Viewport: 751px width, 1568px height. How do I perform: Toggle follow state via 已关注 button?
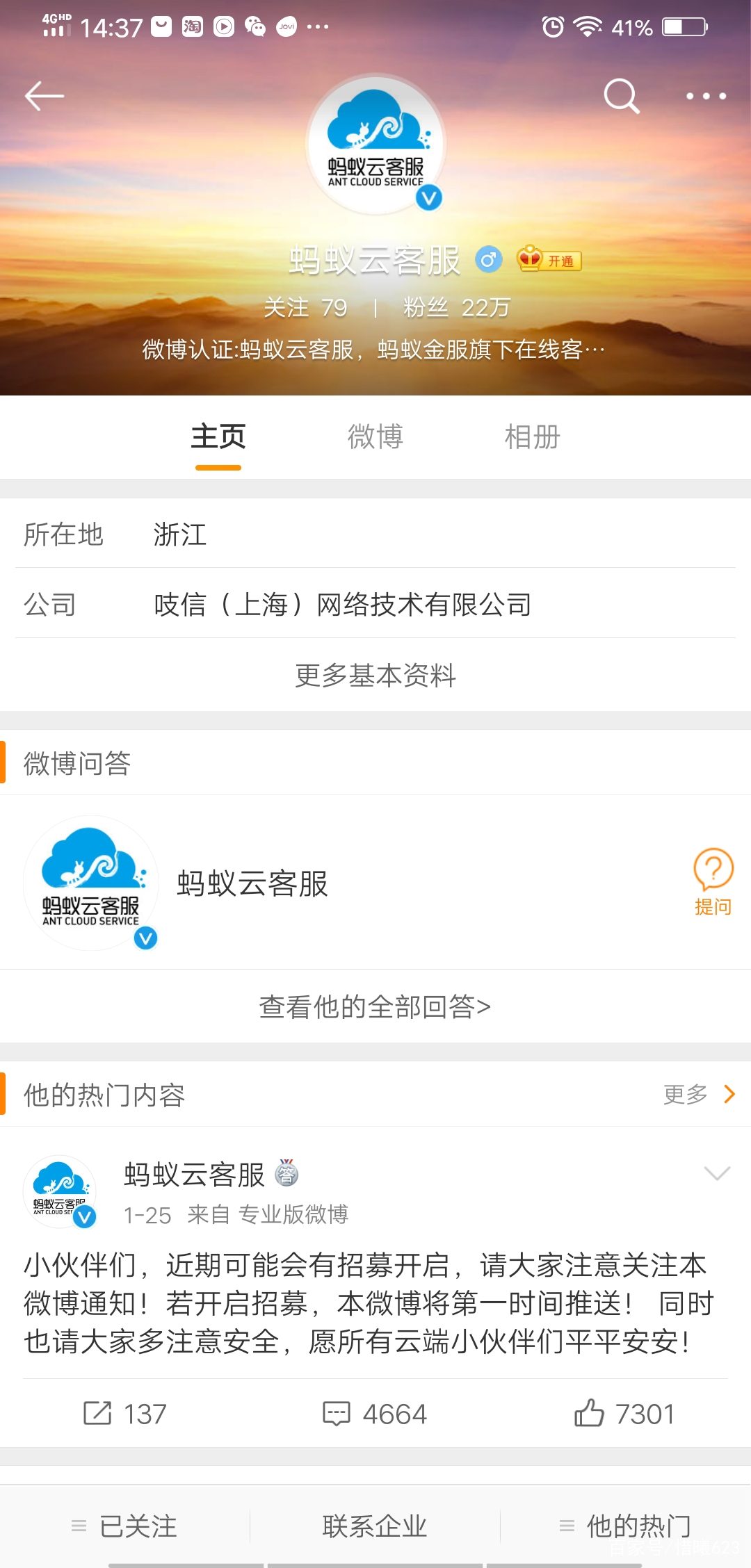(125, 1526)
